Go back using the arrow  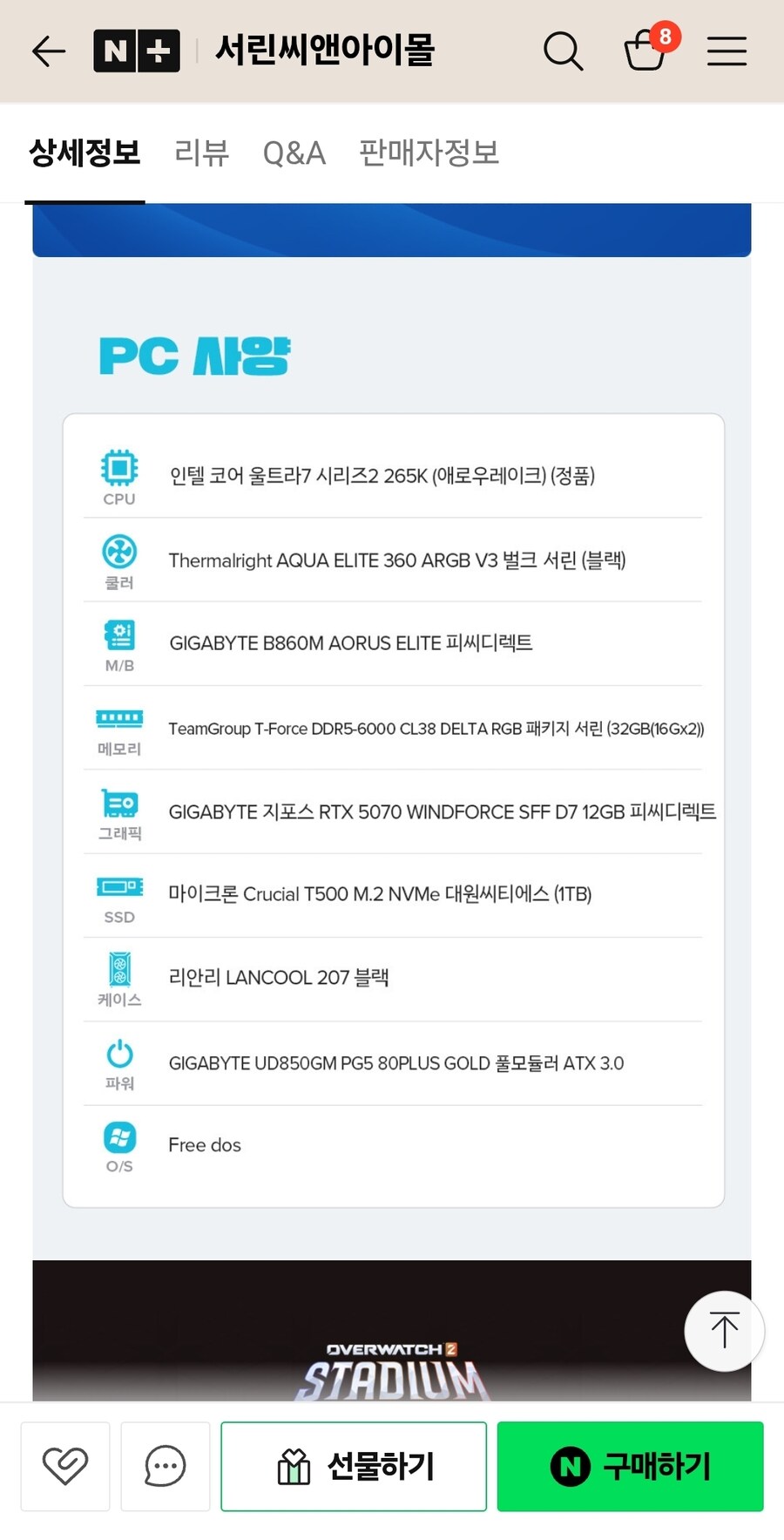(x=48, y=51)
